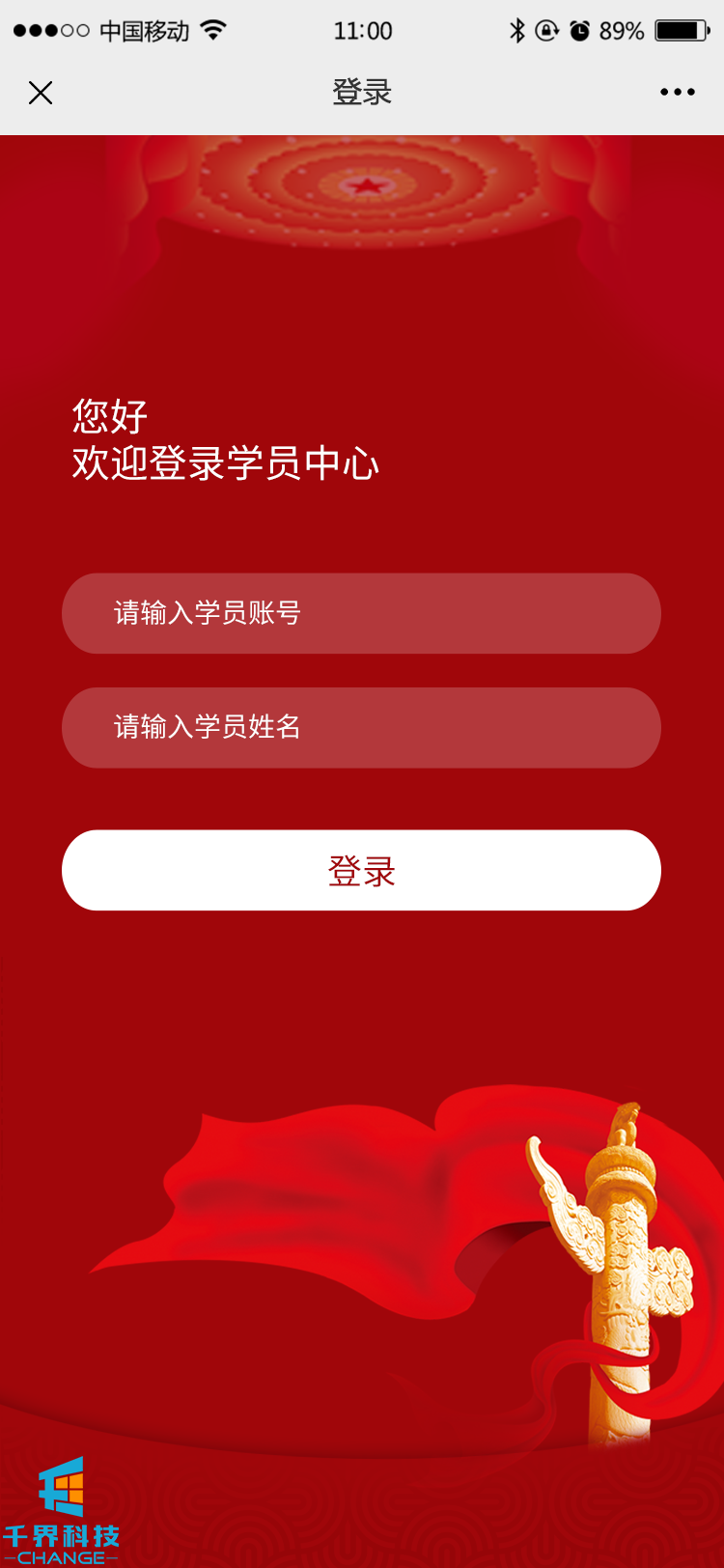
Task: Close the login page with the X
Action: point(41,93)
